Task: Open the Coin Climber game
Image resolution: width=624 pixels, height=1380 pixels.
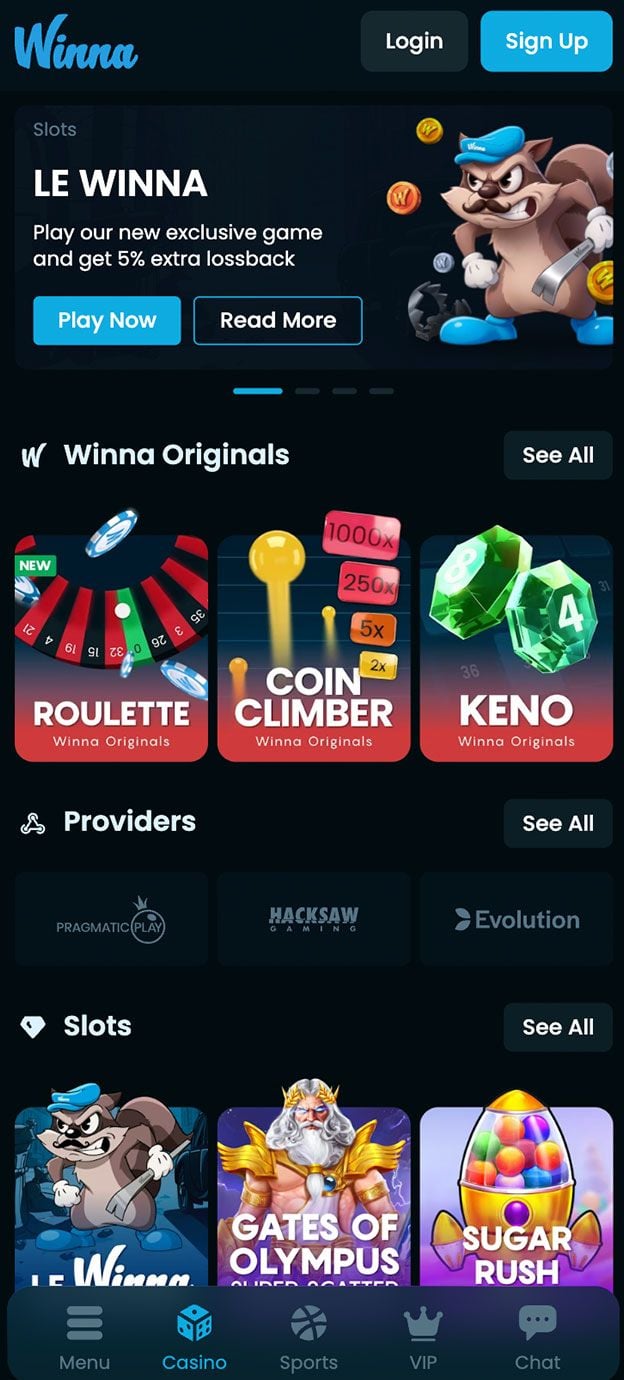Action: pos(314,648)
